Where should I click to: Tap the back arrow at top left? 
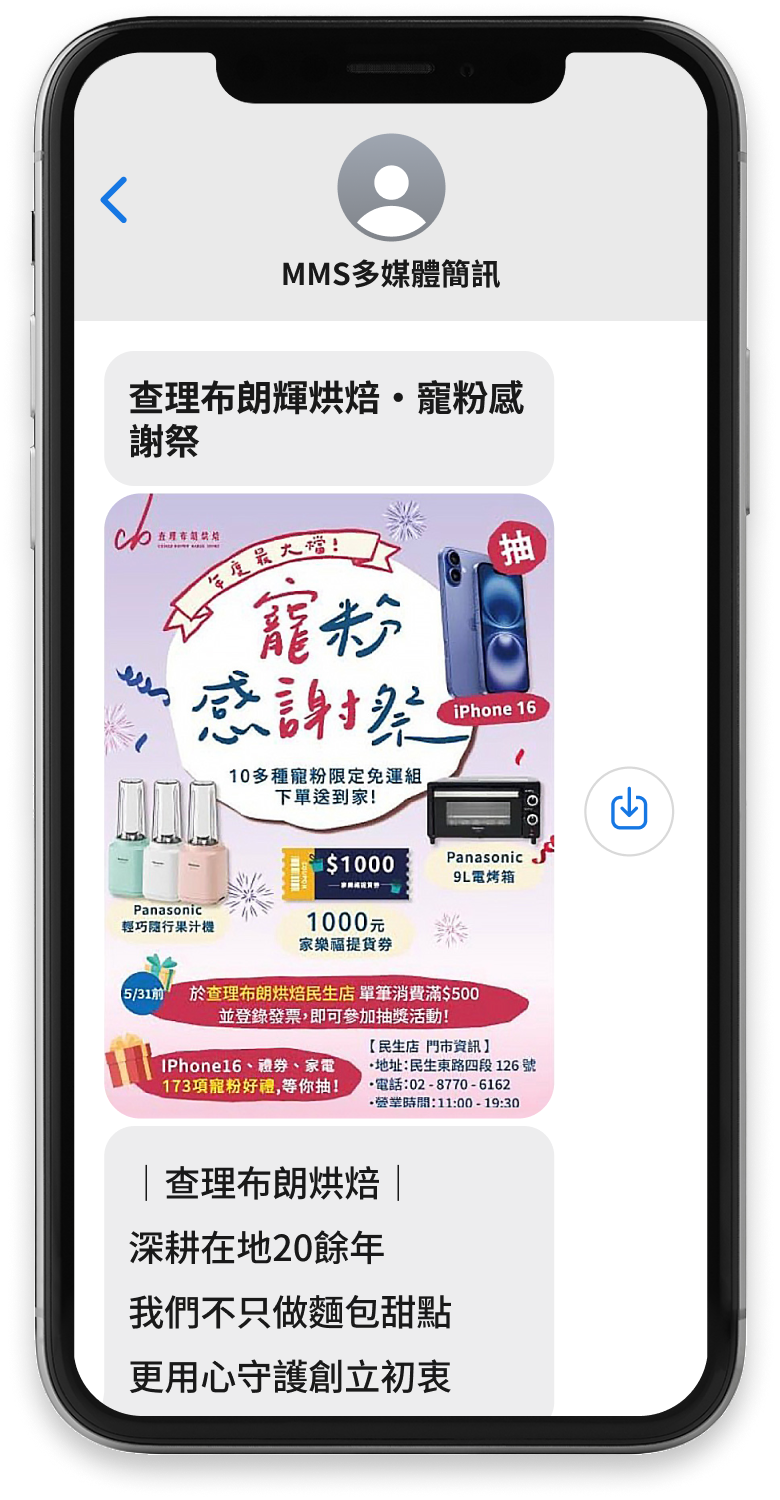115,200
